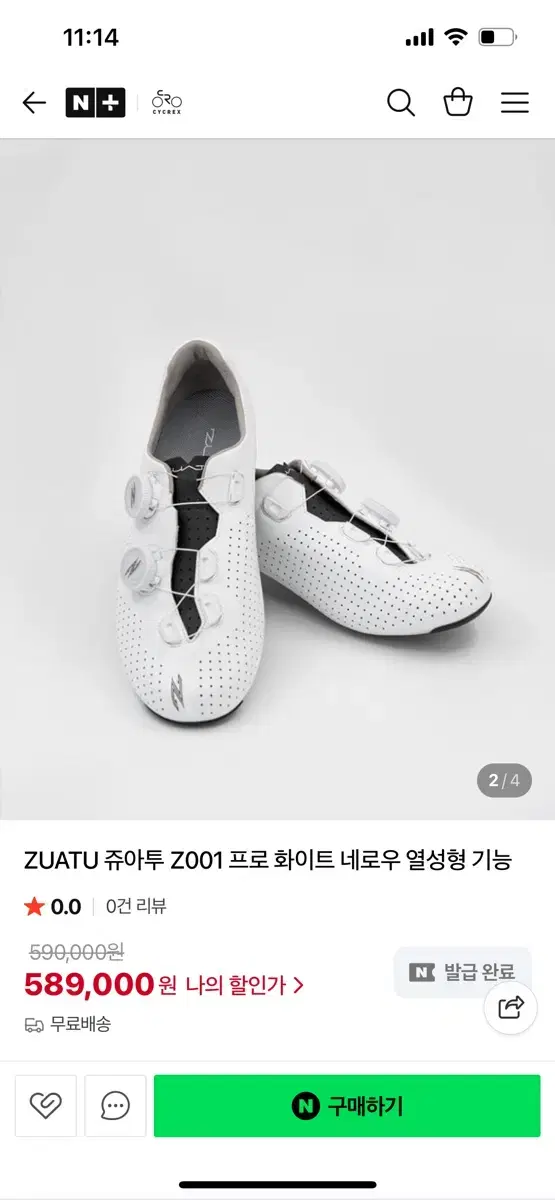This screenshot has width=555, height=1200.
Task: Open the hamburger menu
Action: click(515, 102)
